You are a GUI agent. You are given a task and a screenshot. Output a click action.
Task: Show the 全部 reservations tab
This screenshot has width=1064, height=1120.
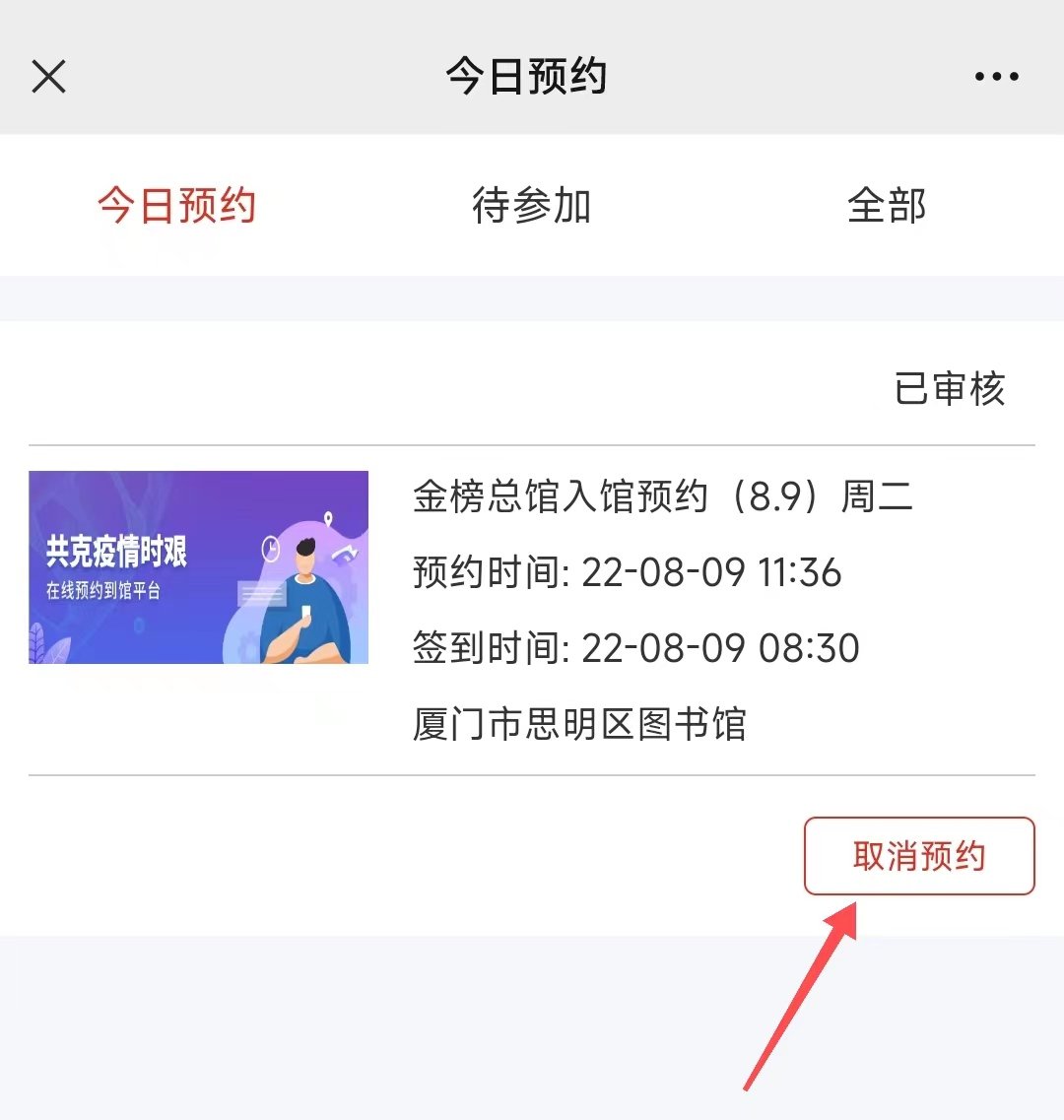point(887,206)
